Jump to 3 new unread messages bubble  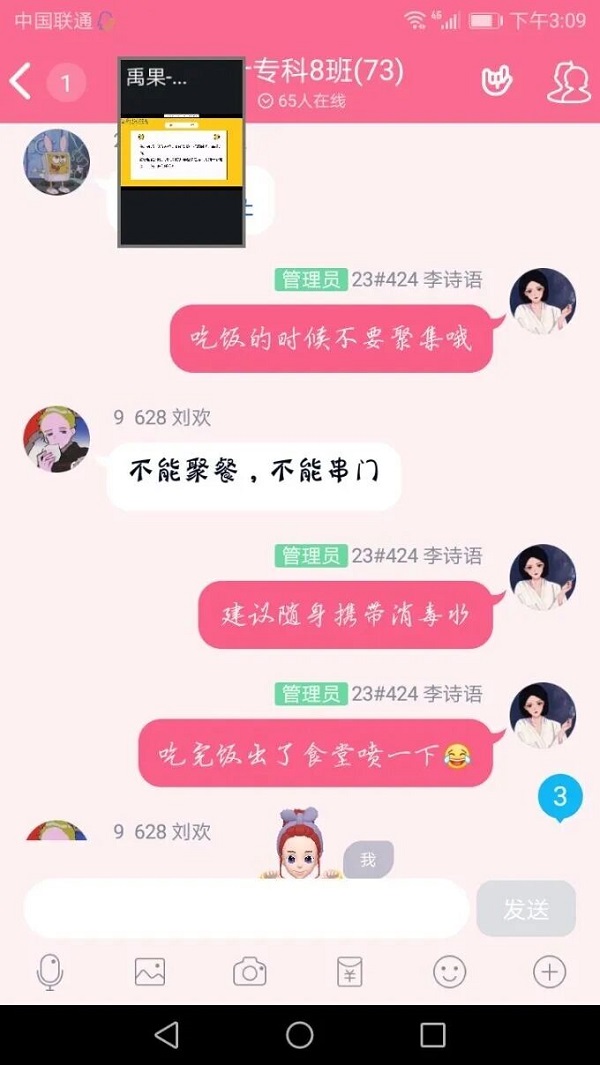coord(559,797)
